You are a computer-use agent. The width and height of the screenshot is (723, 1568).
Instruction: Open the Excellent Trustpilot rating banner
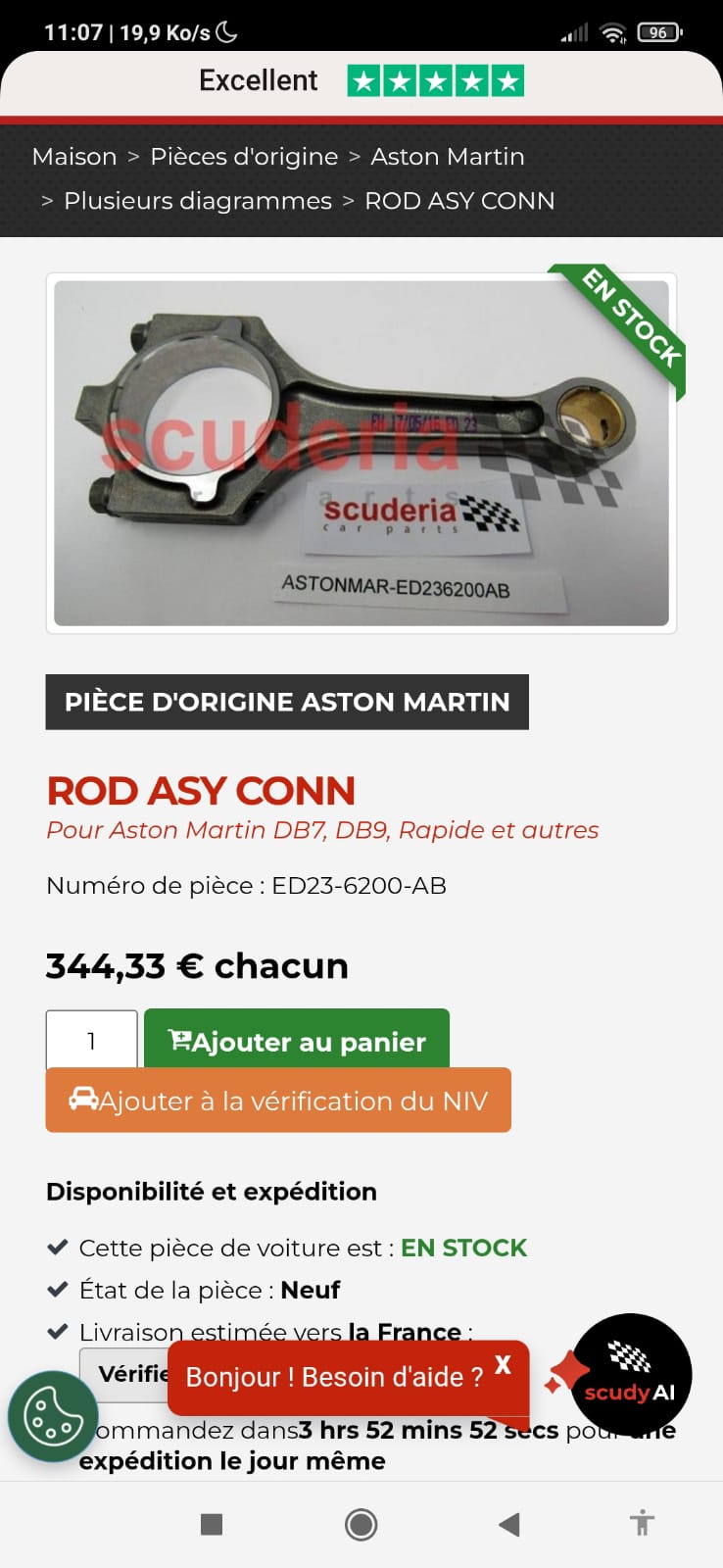point(361,81)
